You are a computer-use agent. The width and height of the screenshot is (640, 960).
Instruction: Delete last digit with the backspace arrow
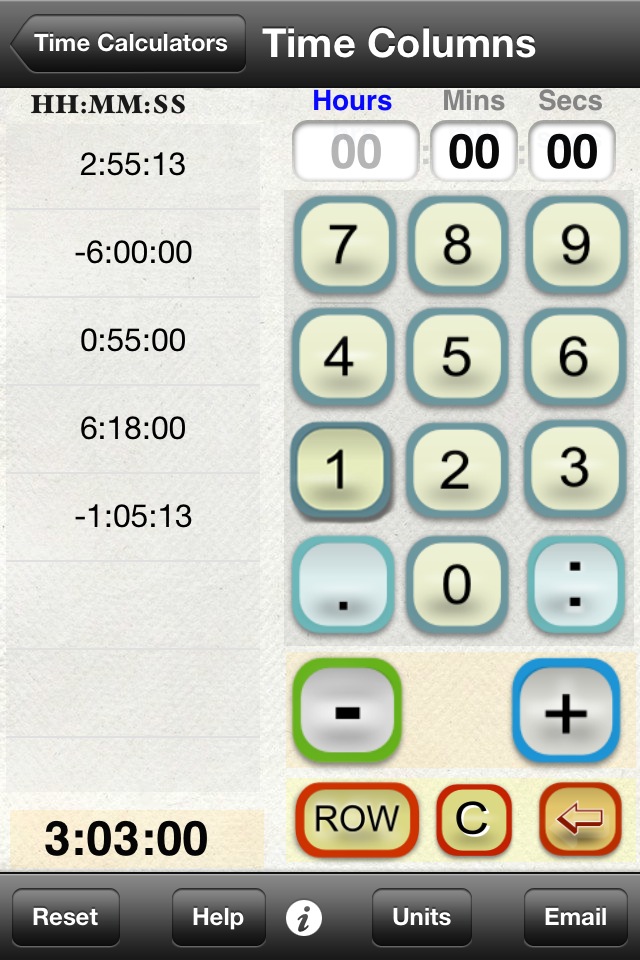tap(579, 819)
